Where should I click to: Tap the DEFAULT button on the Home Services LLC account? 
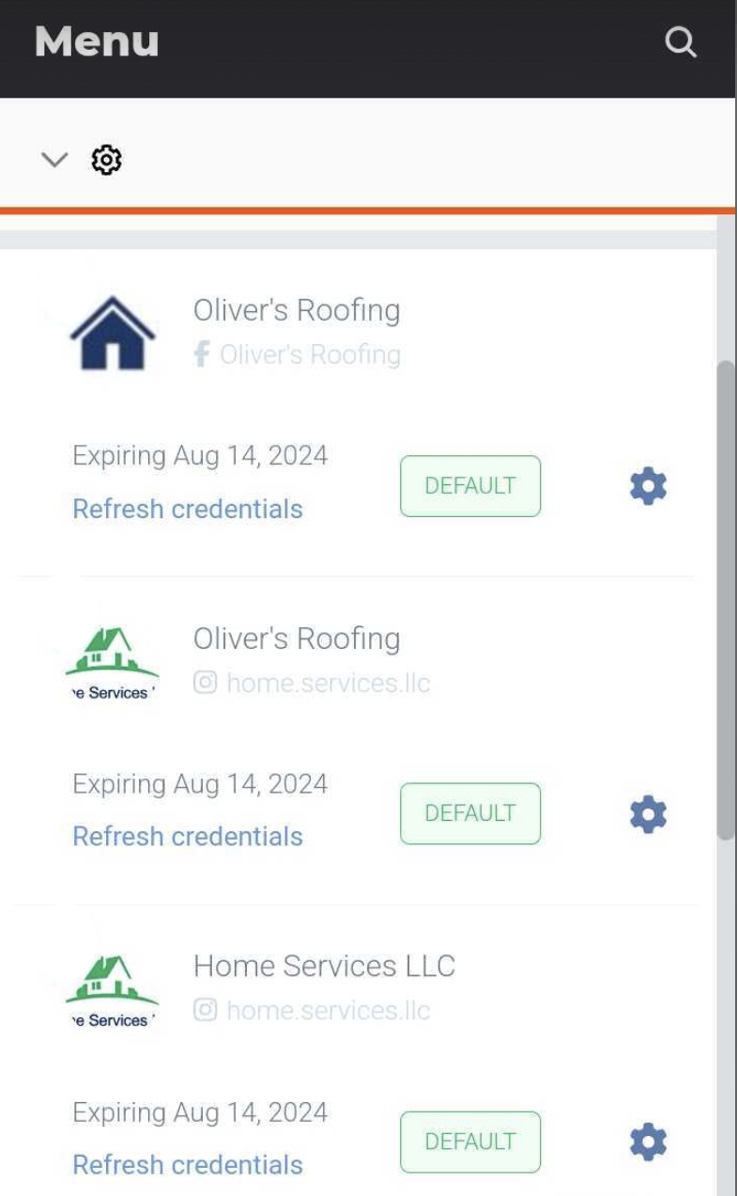point(470,1142)
